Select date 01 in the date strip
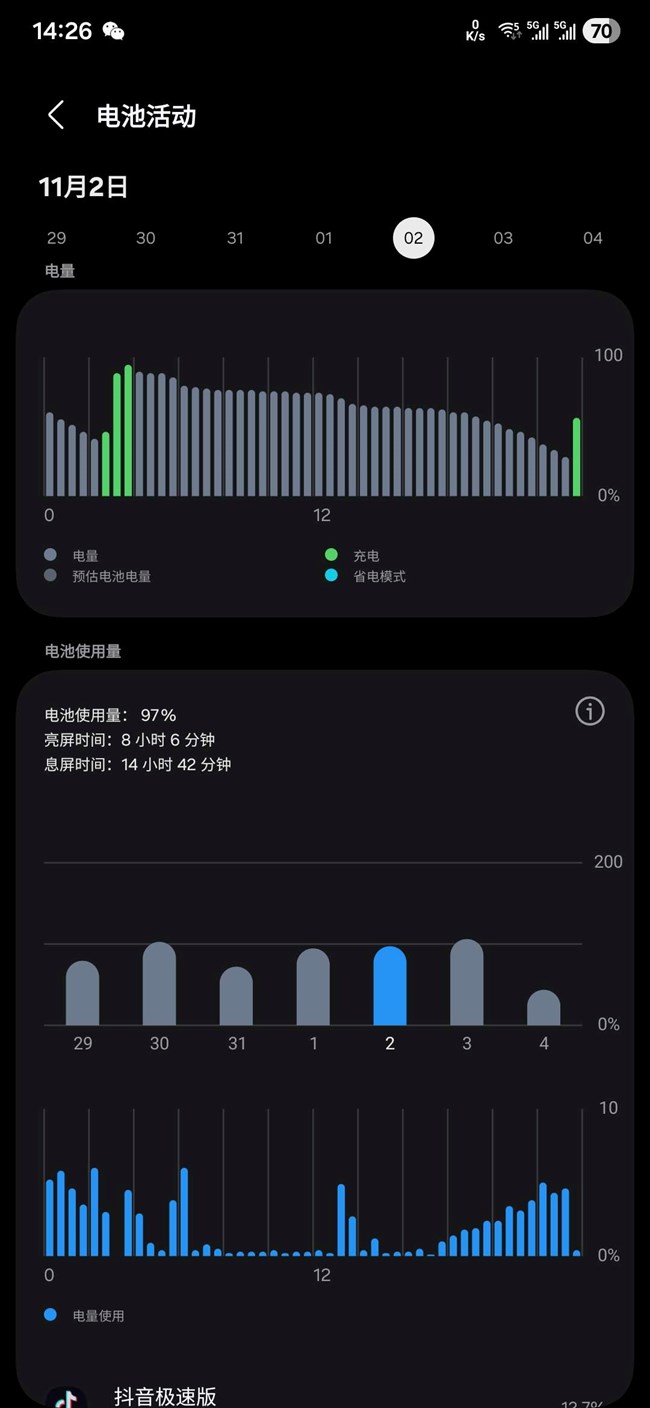The width and height of the screenshot is (650, 1408). pyautogui.click(x=324, y=238)
